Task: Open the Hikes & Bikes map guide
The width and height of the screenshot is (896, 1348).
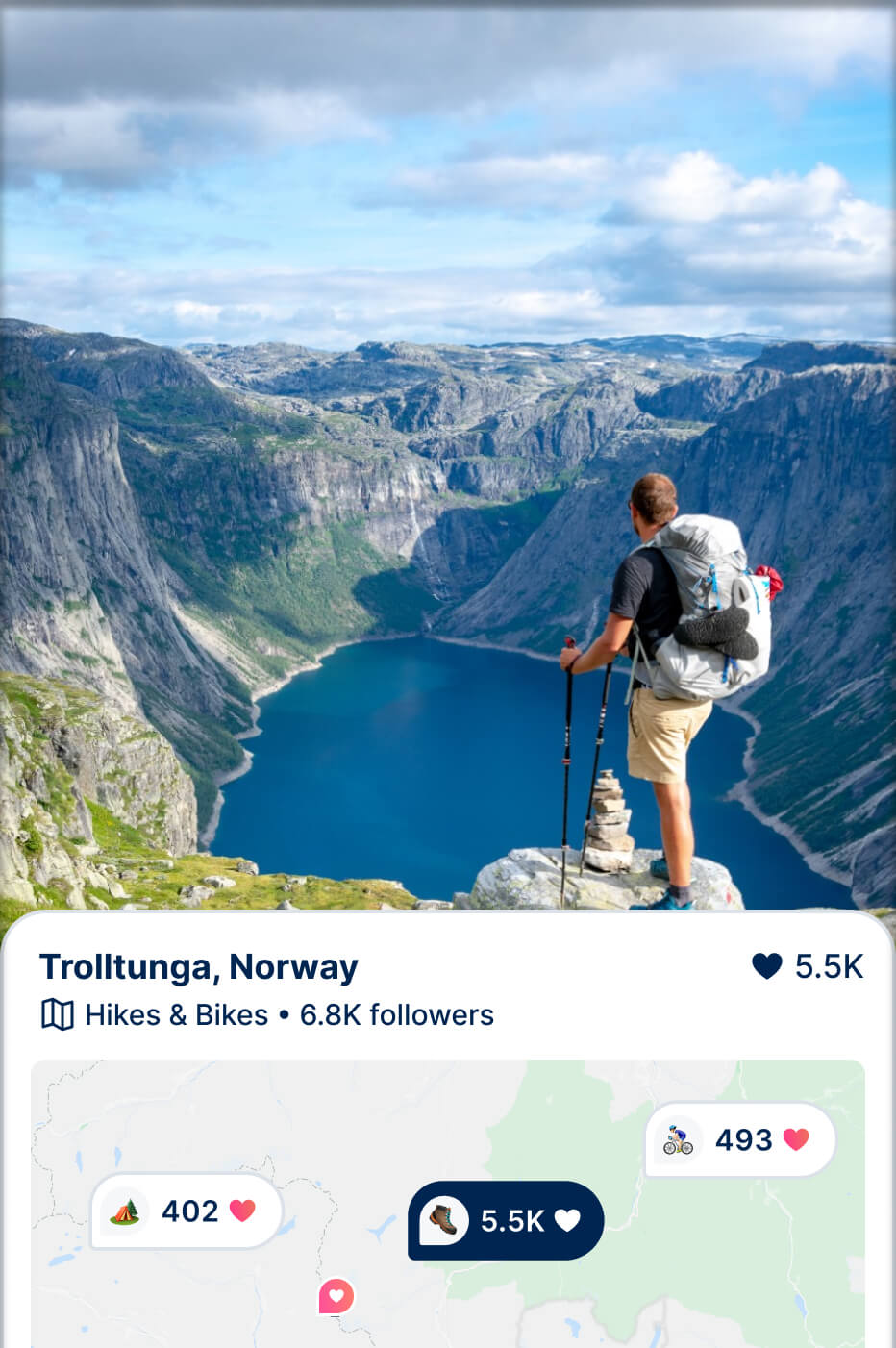Action: coord(176,1014)
